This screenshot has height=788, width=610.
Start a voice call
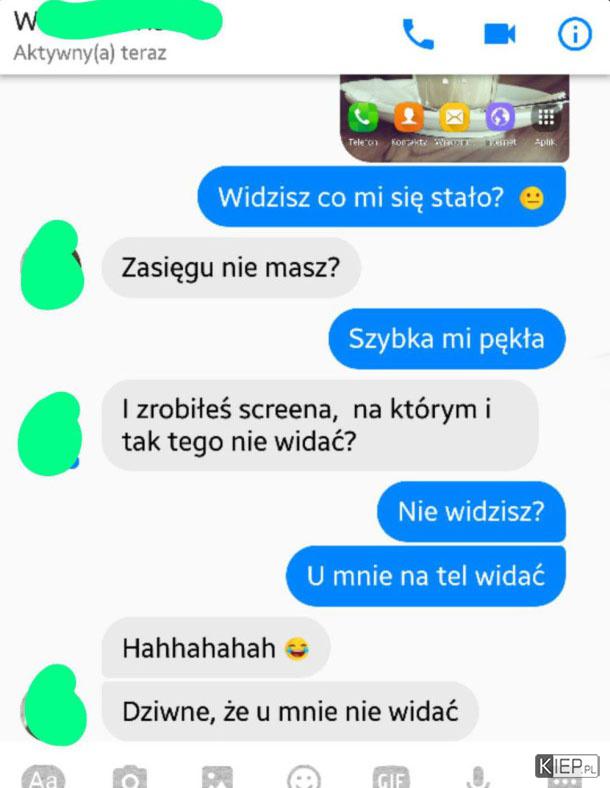(x=418, y=34)
